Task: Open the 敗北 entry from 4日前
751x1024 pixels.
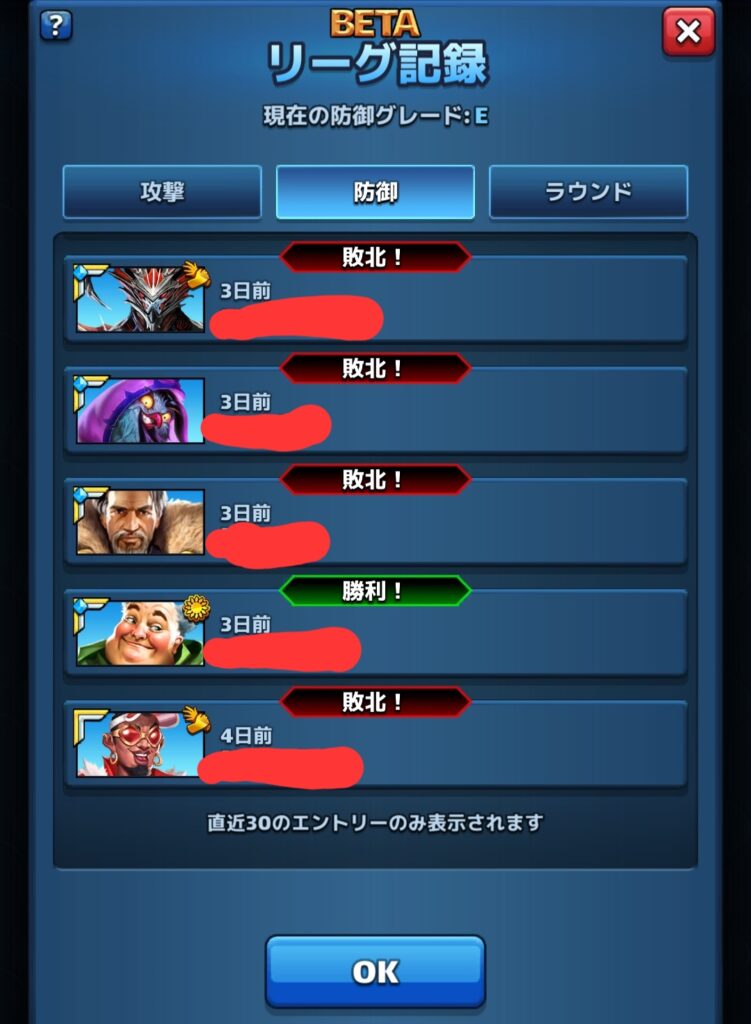Action: pos(375,744)
